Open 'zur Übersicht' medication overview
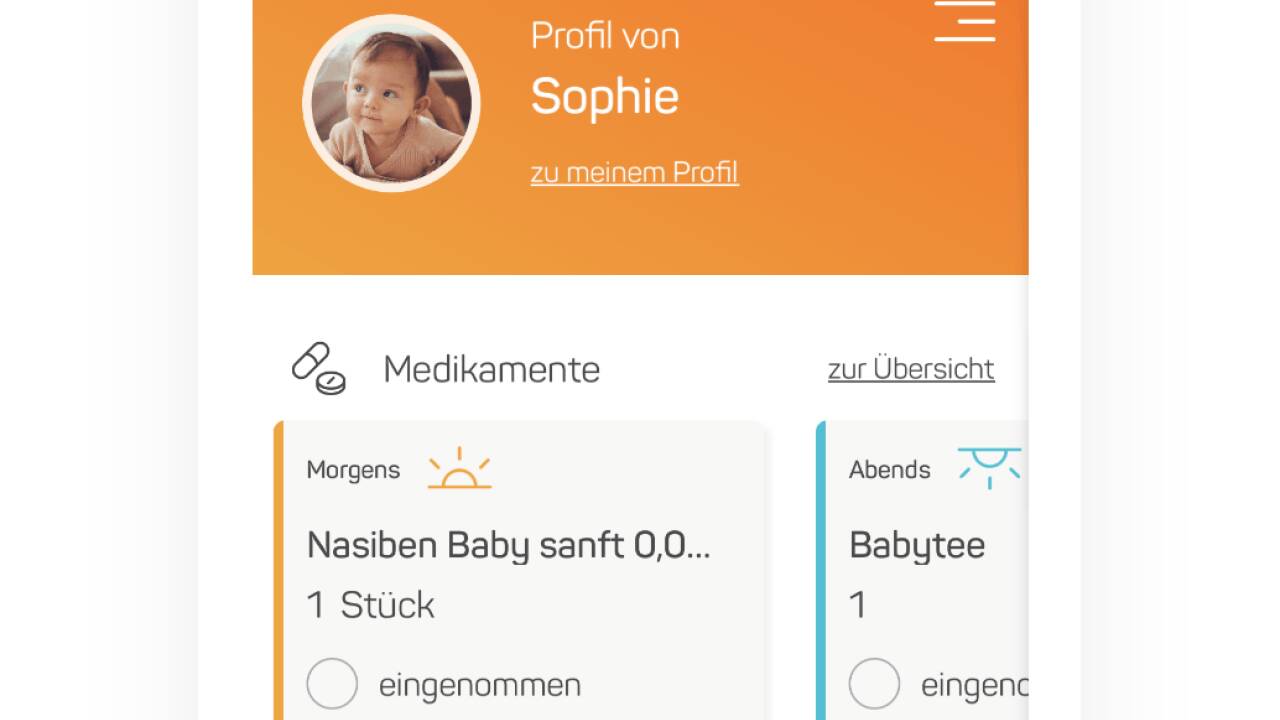1280x720 pixels. (x=910, y=369)
